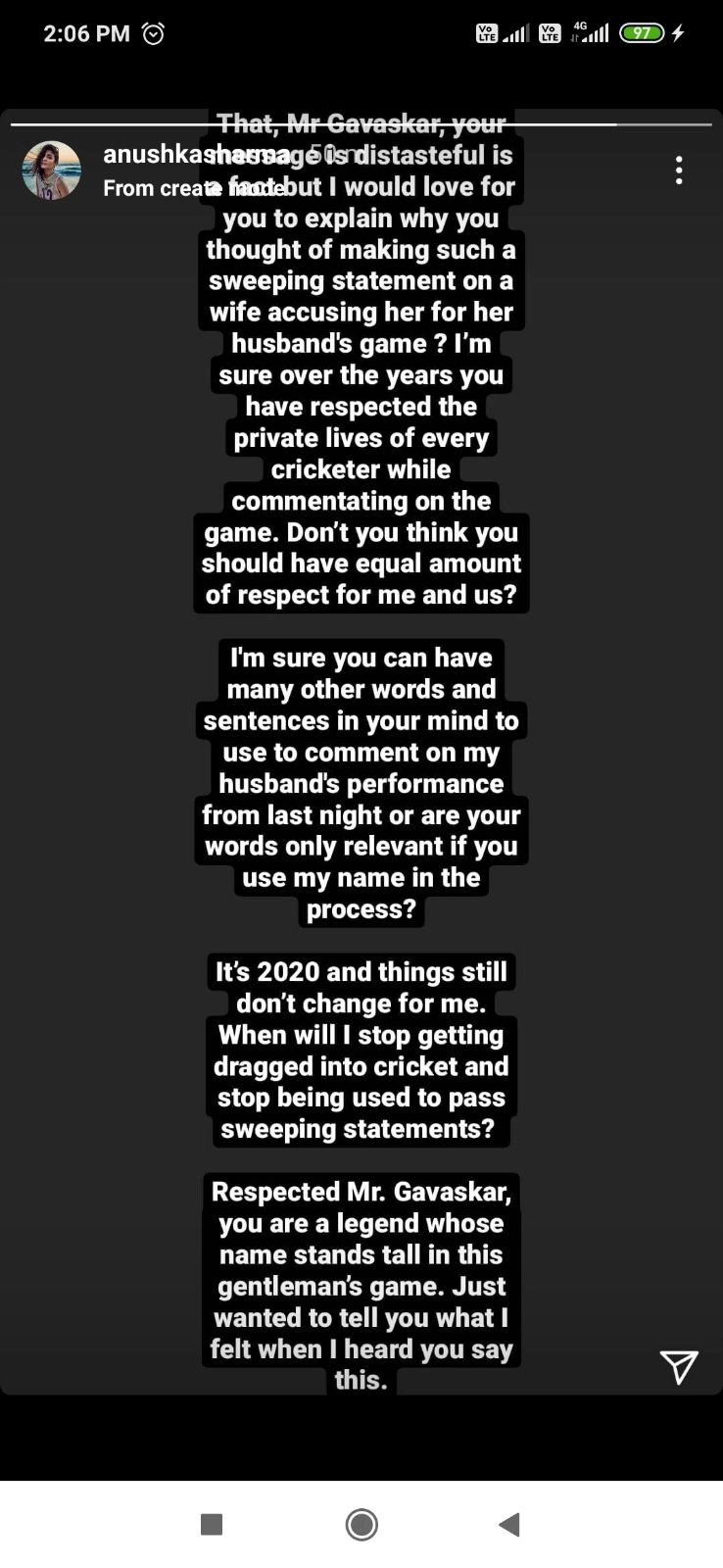Open the three-dot story options menu
This screenshot has width=723, height=1568.
click(678, 171)
